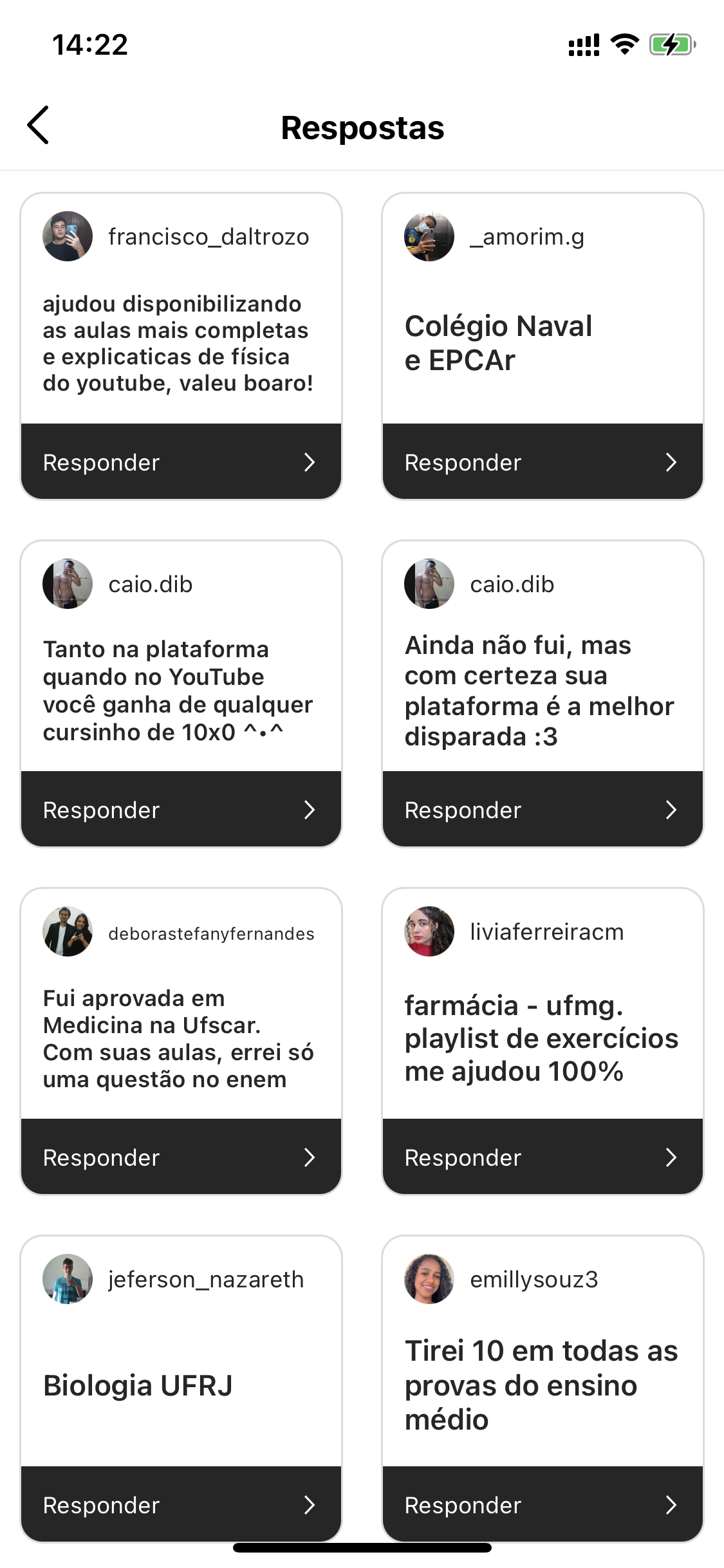Viewport: 724px width, 1568px height.
Task: Reply to caio.dib's "Ainda não fui" answer
Action: tap(543, 810)
